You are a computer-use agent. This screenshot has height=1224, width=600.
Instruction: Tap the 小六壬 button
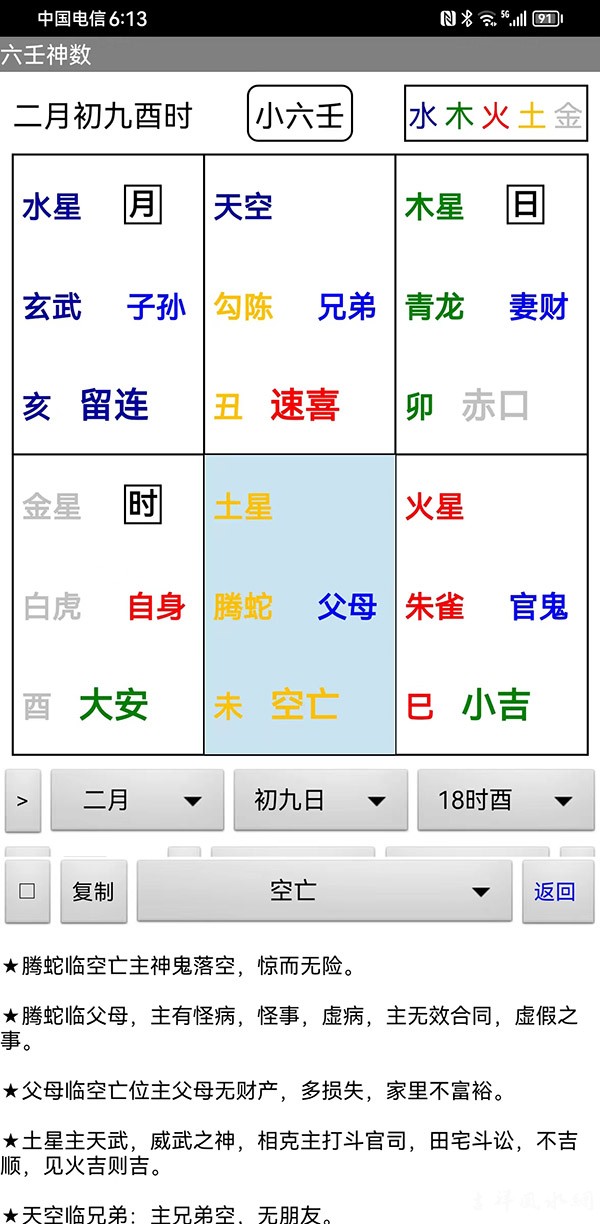(x=300, y=116)
